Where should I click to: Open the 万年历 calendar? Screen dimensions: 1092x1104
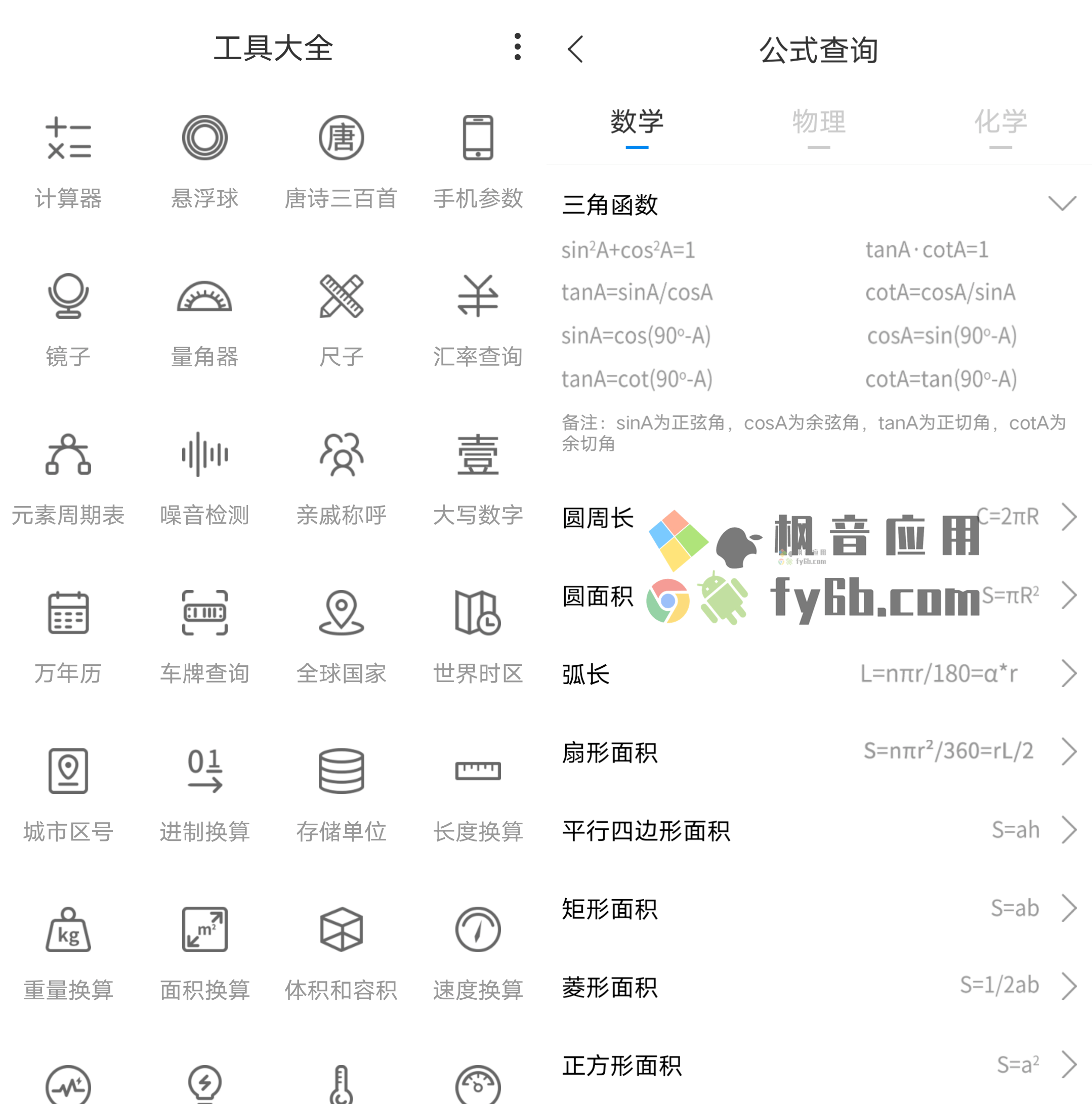point(68,635)
